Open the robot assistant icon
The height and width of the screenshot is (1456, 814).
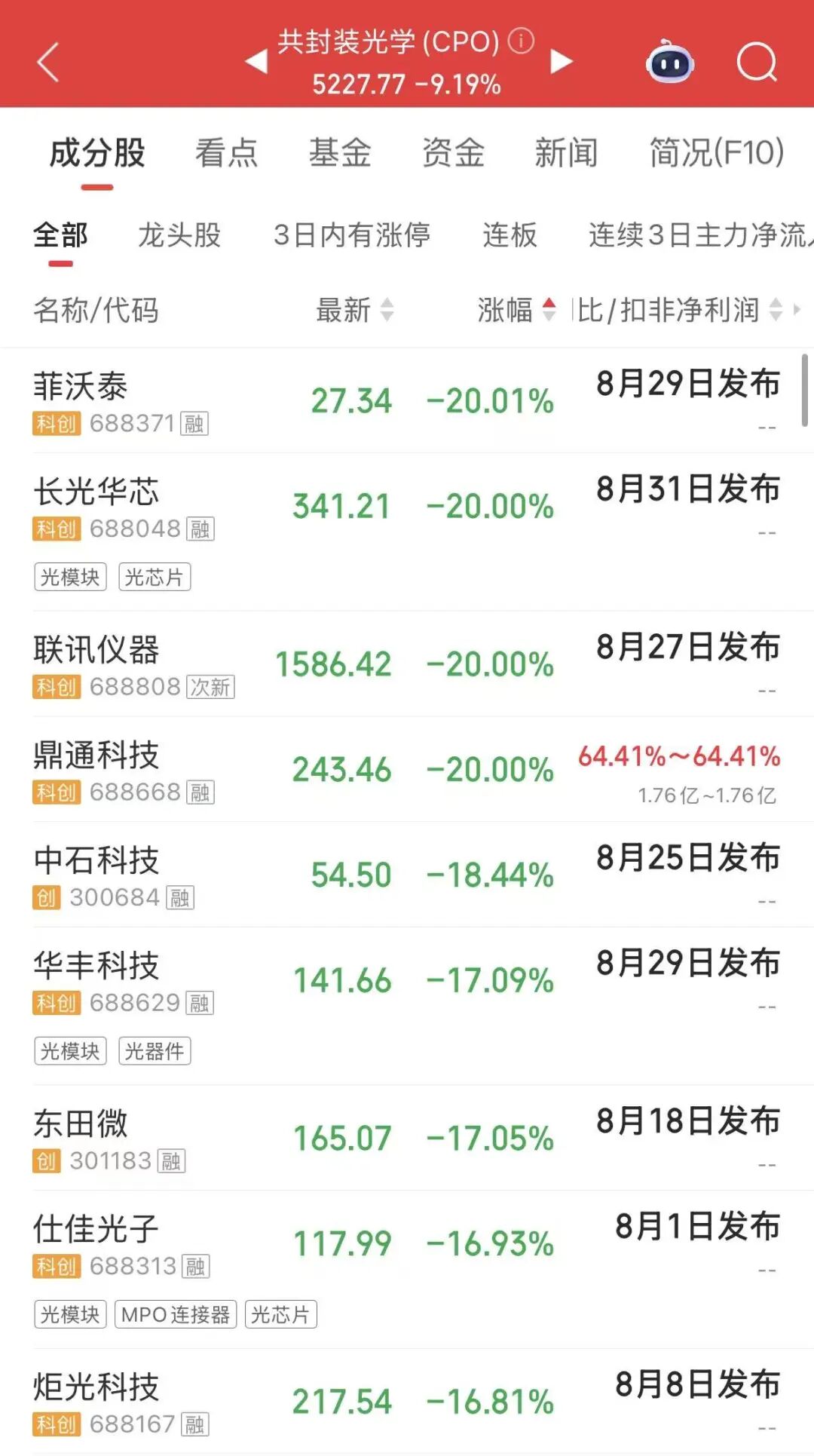coord(670,62)
